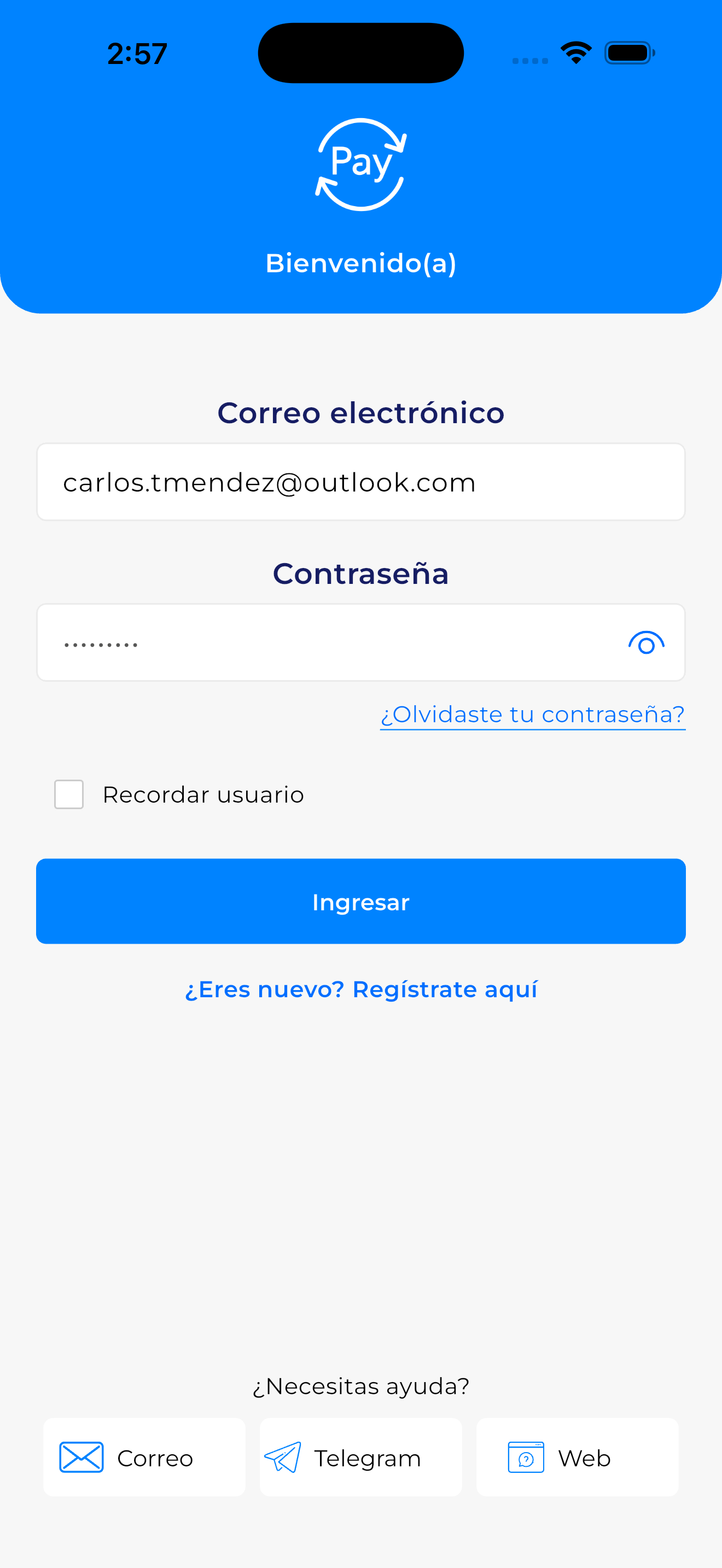Image resolution: width=722 pixels, height=1568 pixels.
Task: Open ¿Eres nuevo? Regístrate aquí
Action: [x=360, y=990]
